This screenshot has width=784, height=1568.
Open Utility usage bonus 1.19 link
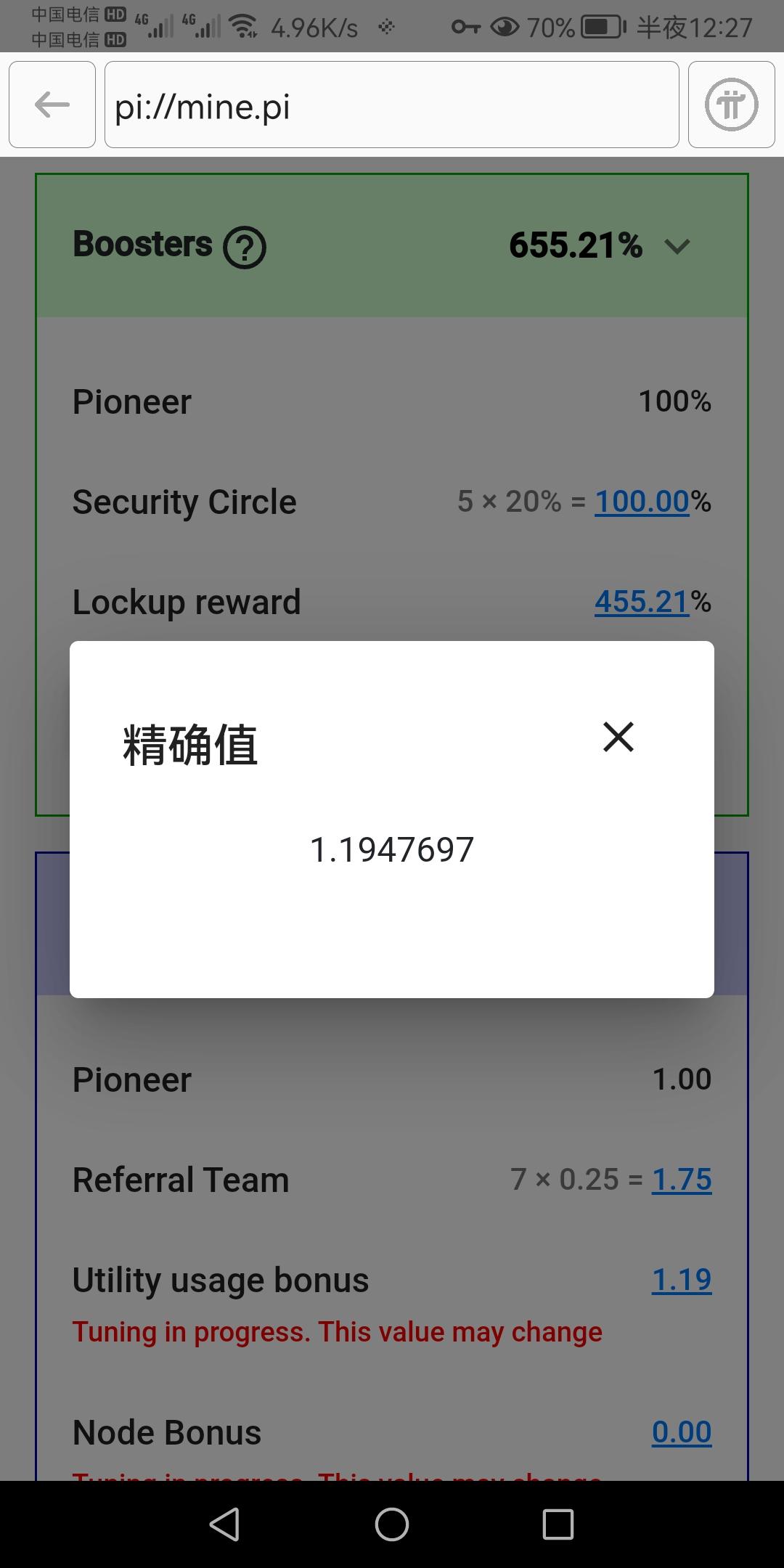click(x=682, y=1280)
